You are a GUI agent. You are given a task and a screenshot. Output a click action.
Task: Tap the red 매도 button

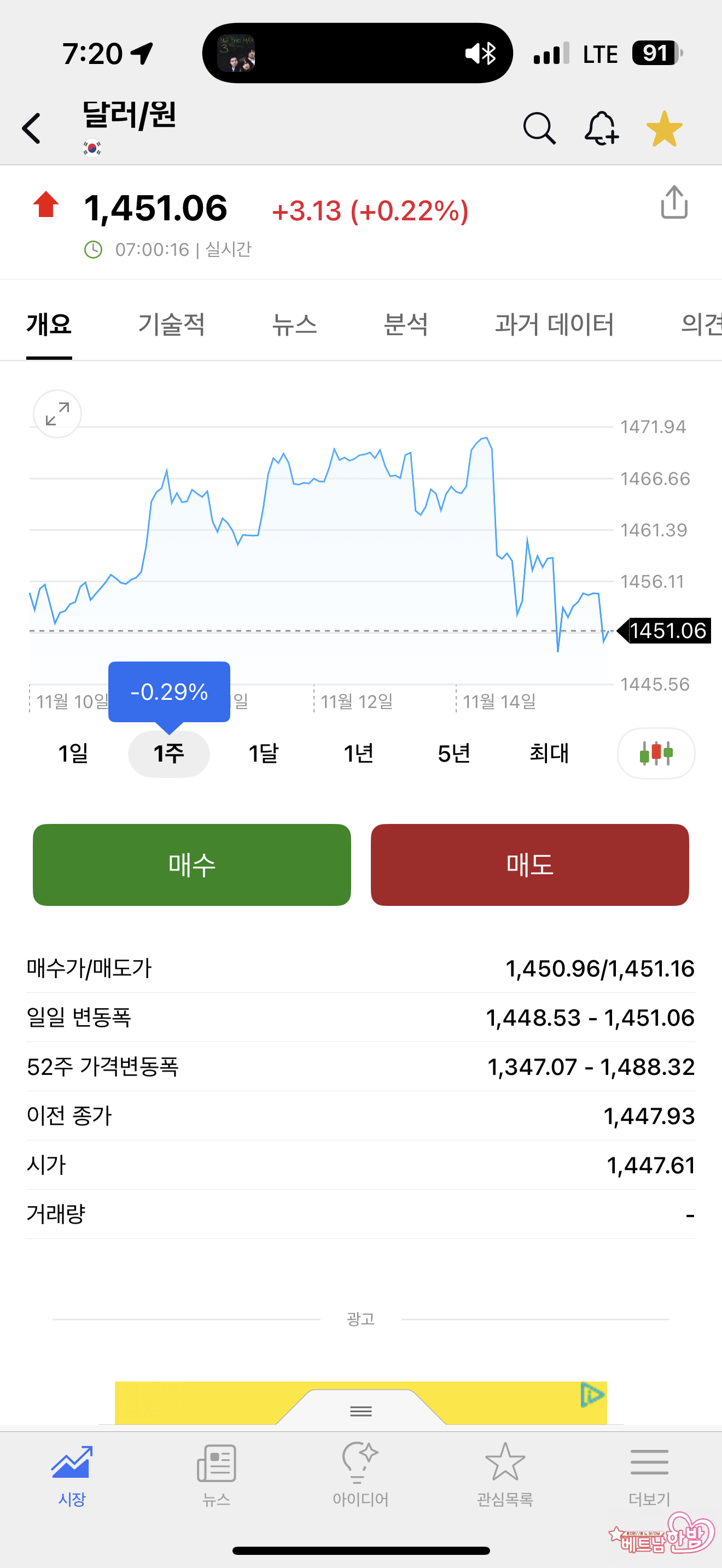click(x=529, y=864)
